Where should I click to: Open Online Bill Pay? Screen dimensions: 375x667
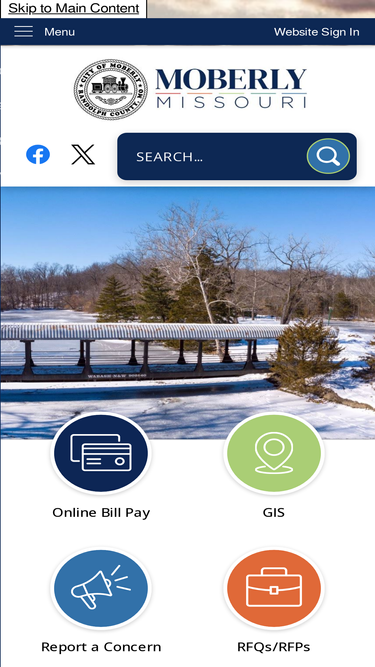tap(101, 467)
